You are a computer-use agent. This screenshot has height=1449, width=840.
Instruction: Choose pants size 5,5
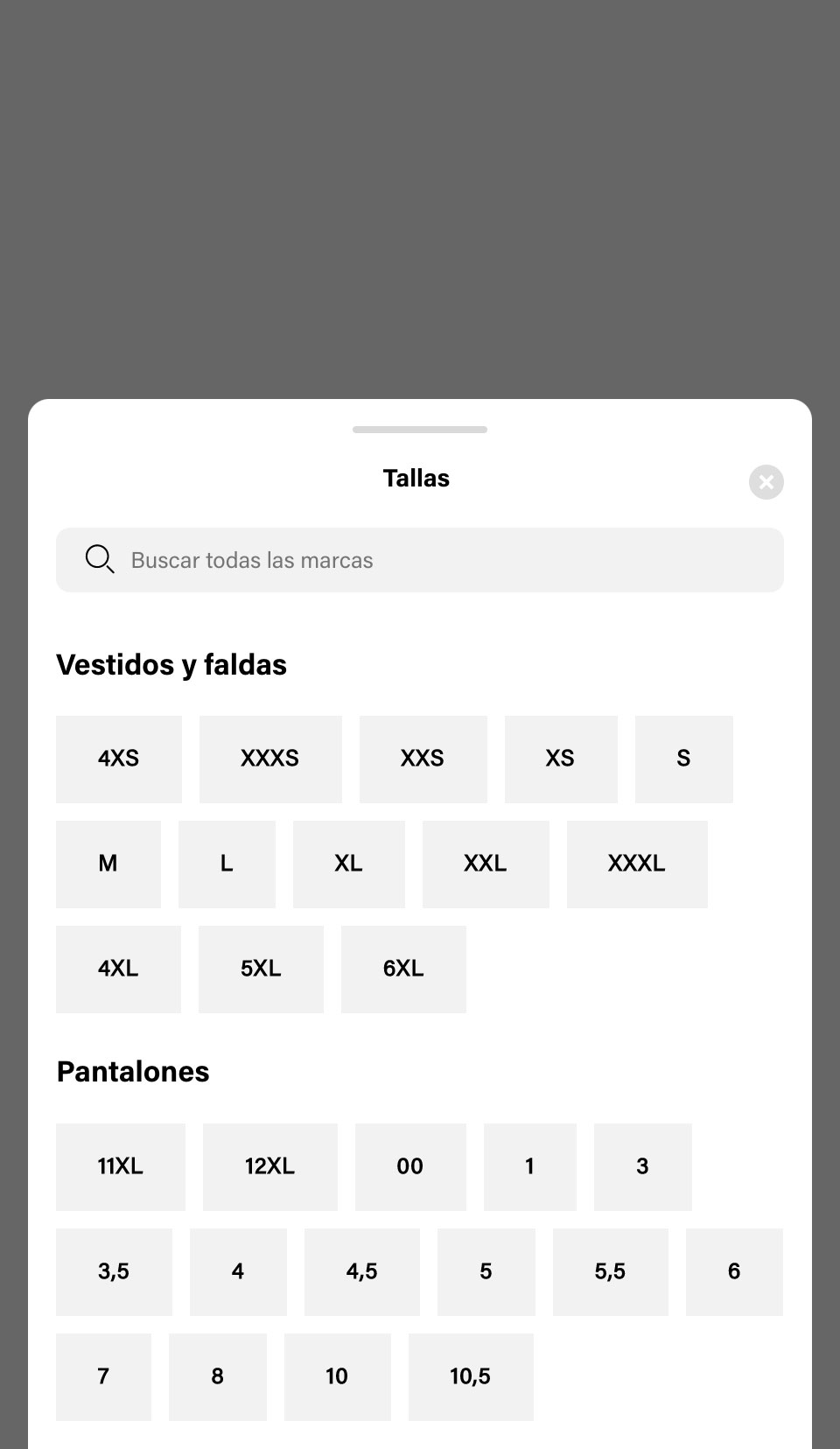611,1272
